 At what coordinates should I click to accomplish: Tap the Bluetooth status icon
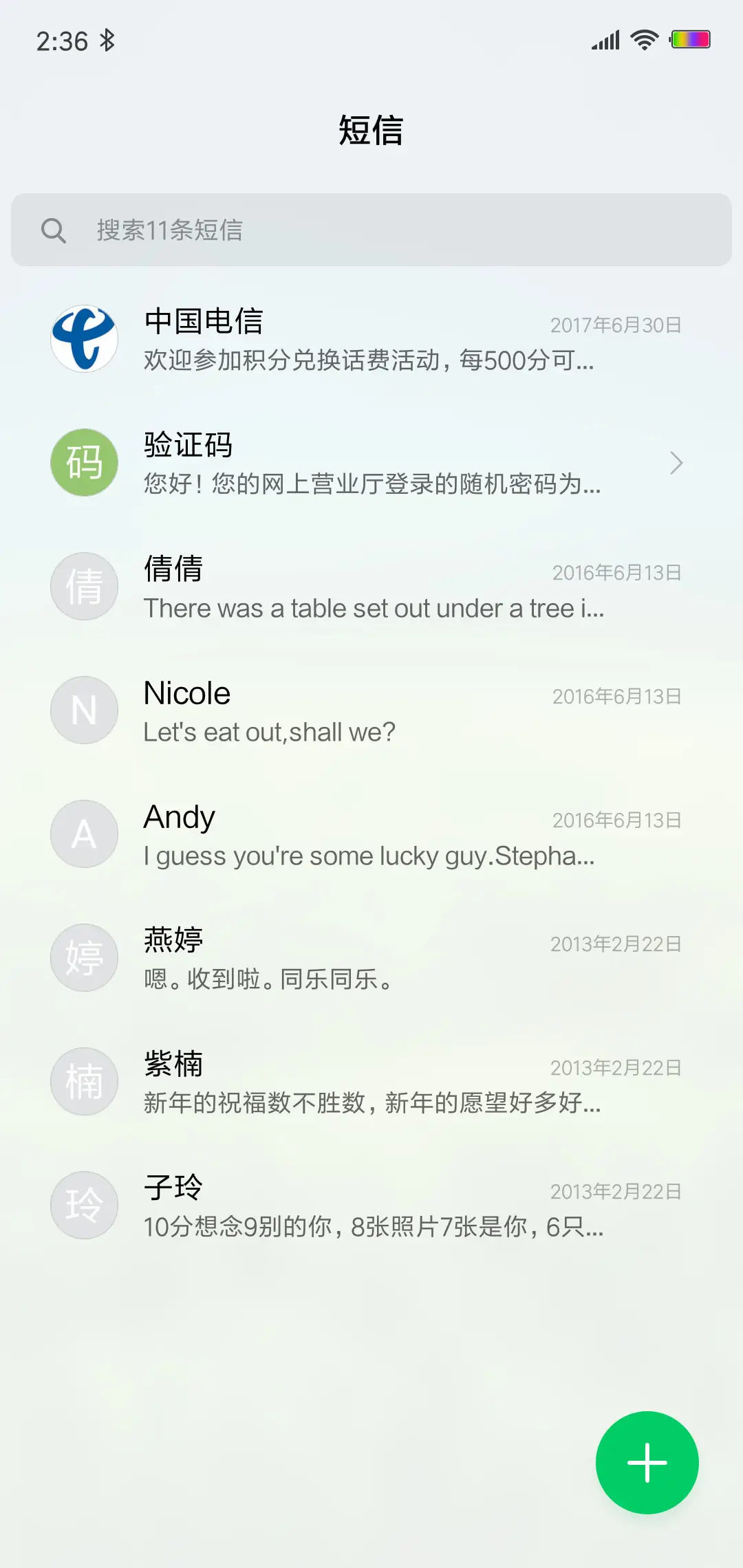pos(108,40)
